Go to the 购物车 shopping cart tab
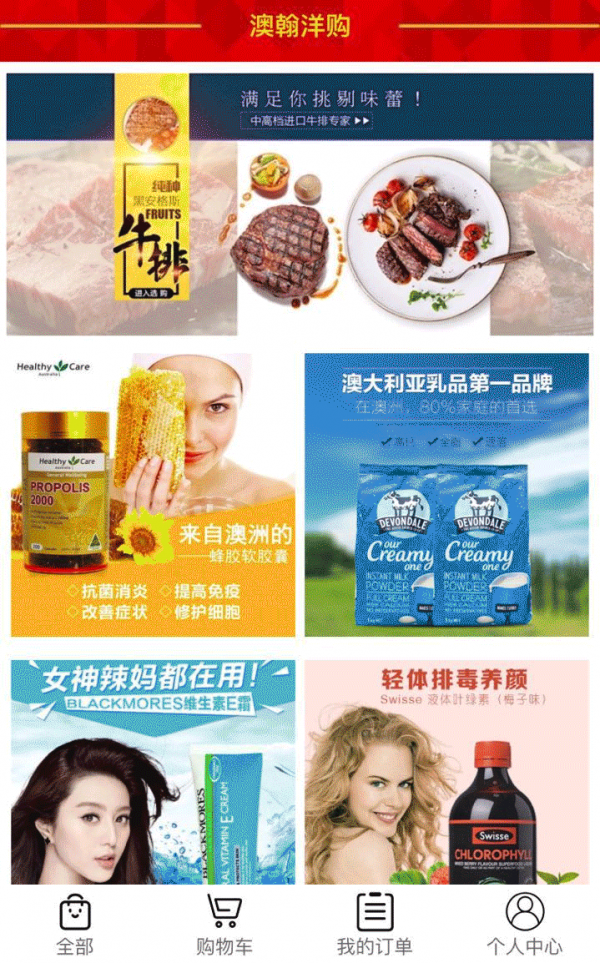 [224, 924]
